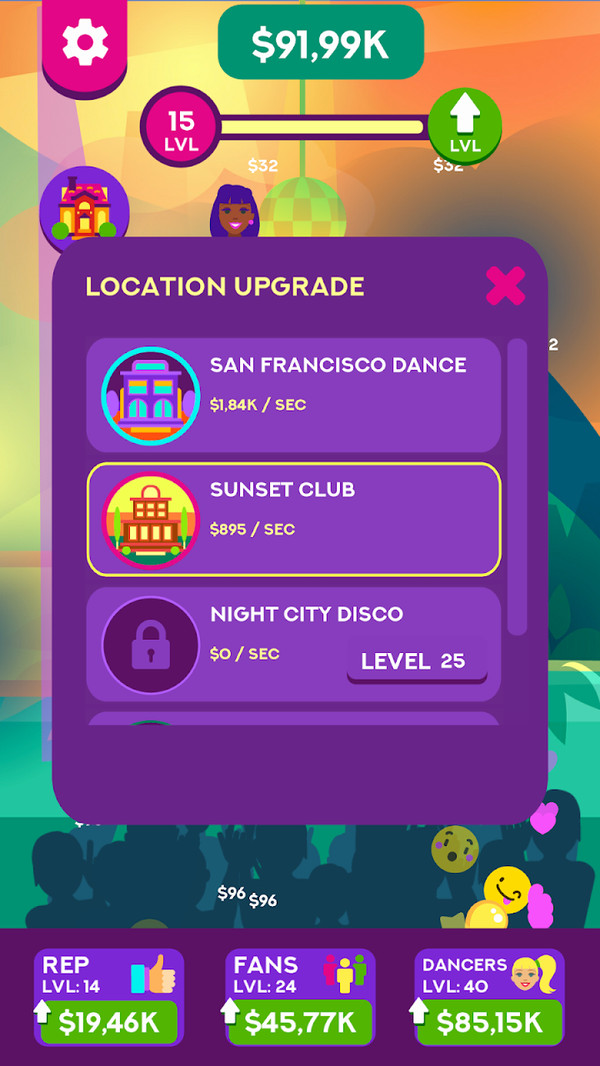
Task: Tap the green level-up arrow button
Action: (x=465, y=125)
